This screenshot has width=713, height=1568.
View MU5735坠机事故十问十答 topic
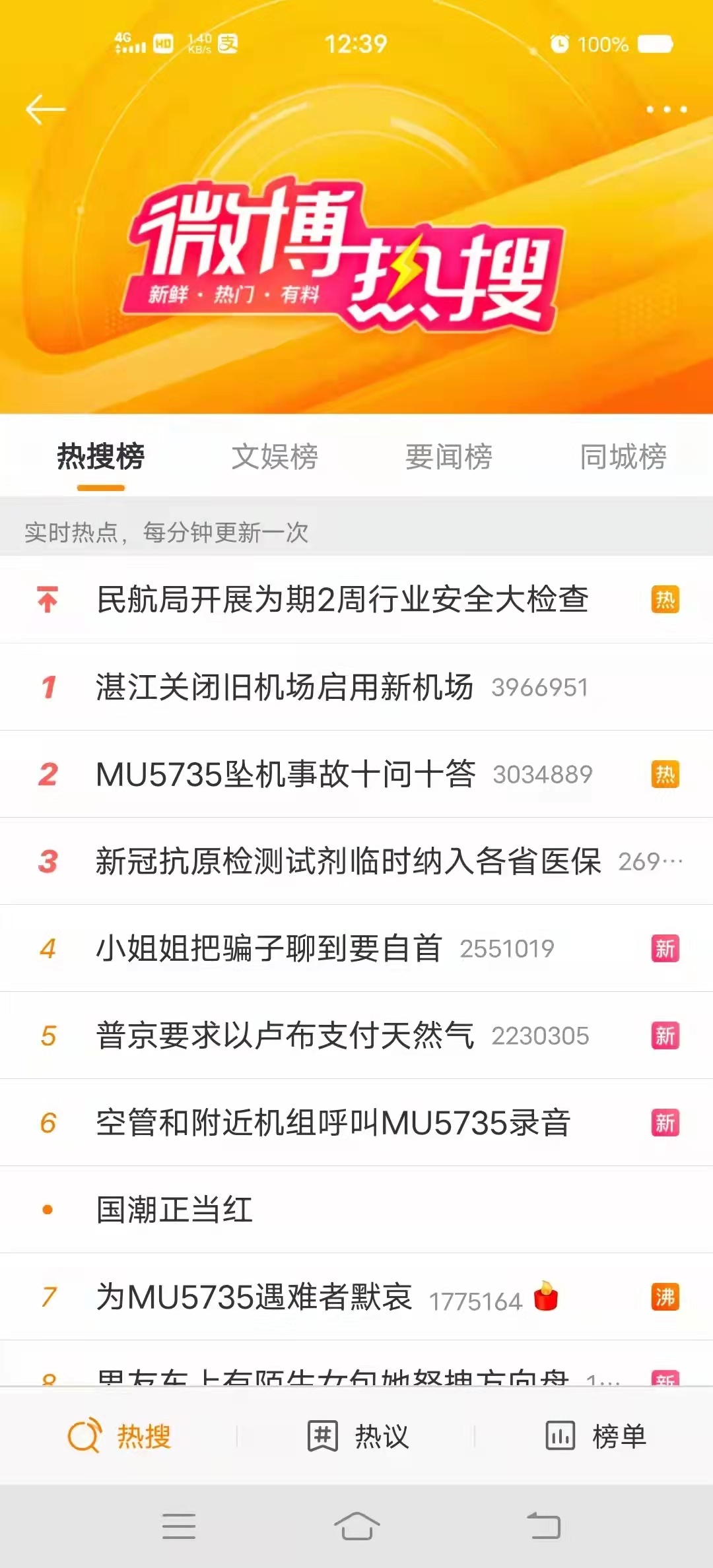tap(285, 774)
